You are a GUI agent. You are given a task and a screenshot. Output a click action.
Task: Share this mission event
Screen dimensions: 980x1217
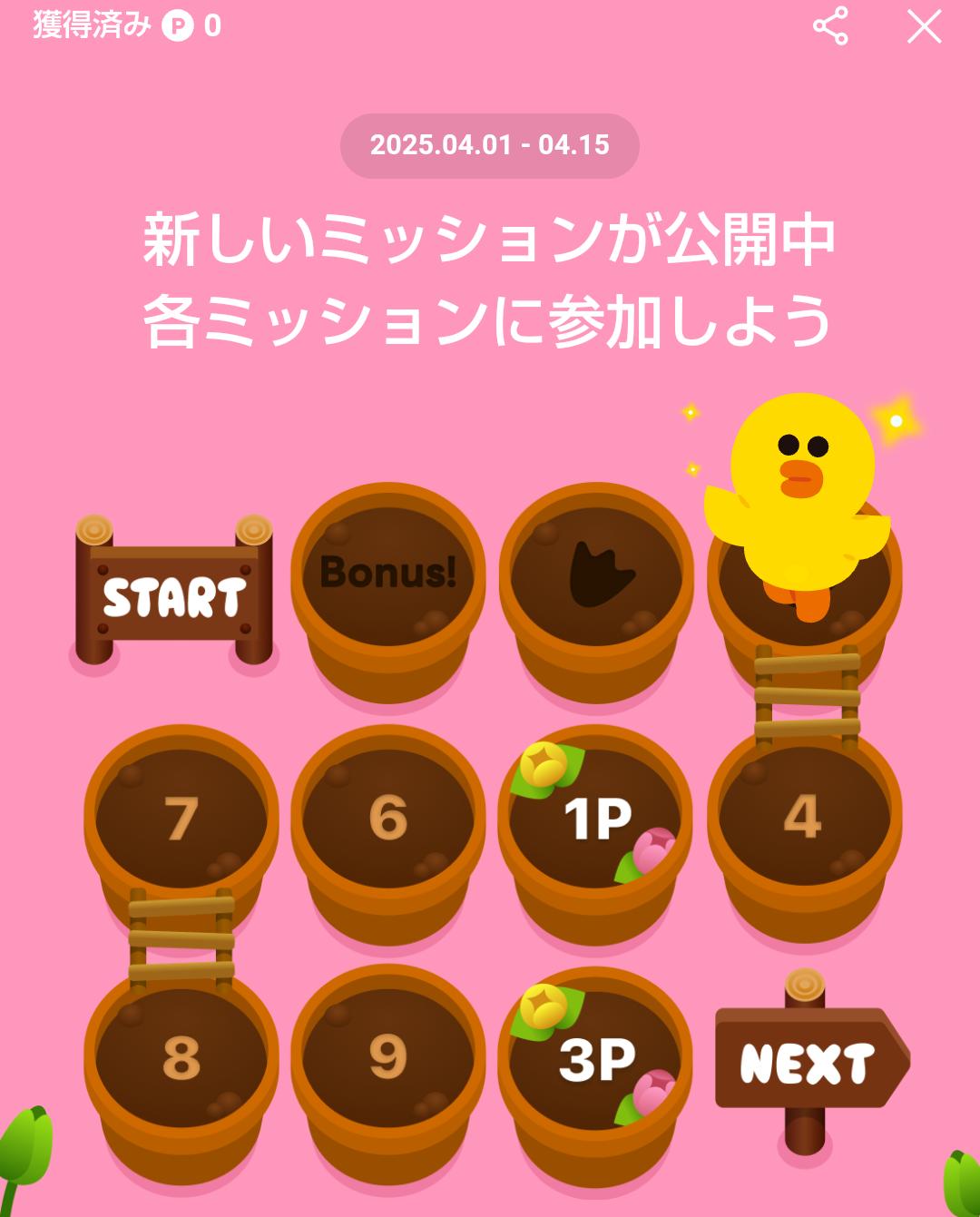830,26
